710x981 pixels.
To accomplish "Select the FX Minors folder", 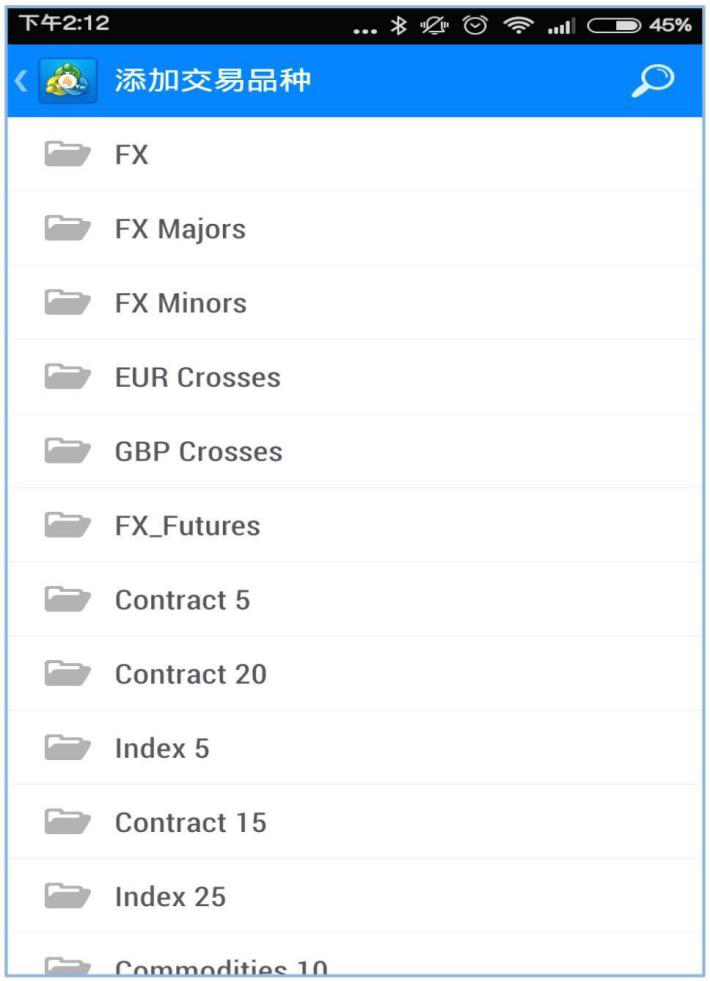I will coord(180,303).
